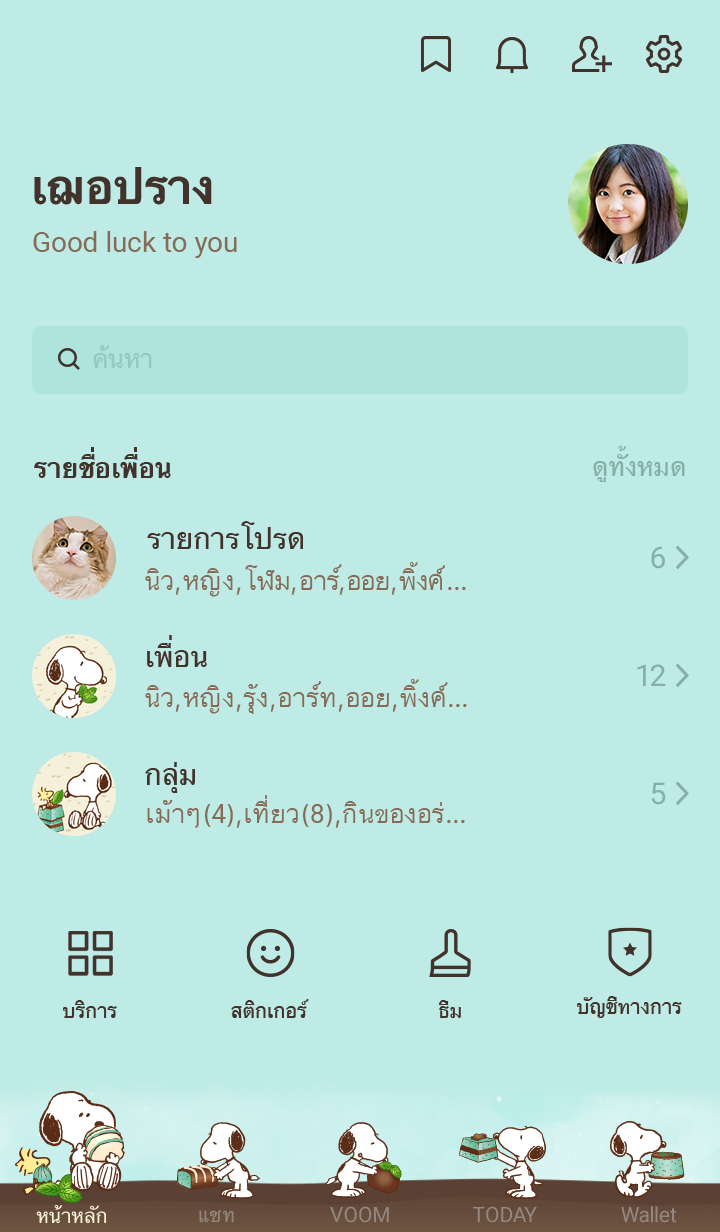Tap the add friend icon
Image resolution: width=720 pixels, height=1232 pixels.
(590, 55)
